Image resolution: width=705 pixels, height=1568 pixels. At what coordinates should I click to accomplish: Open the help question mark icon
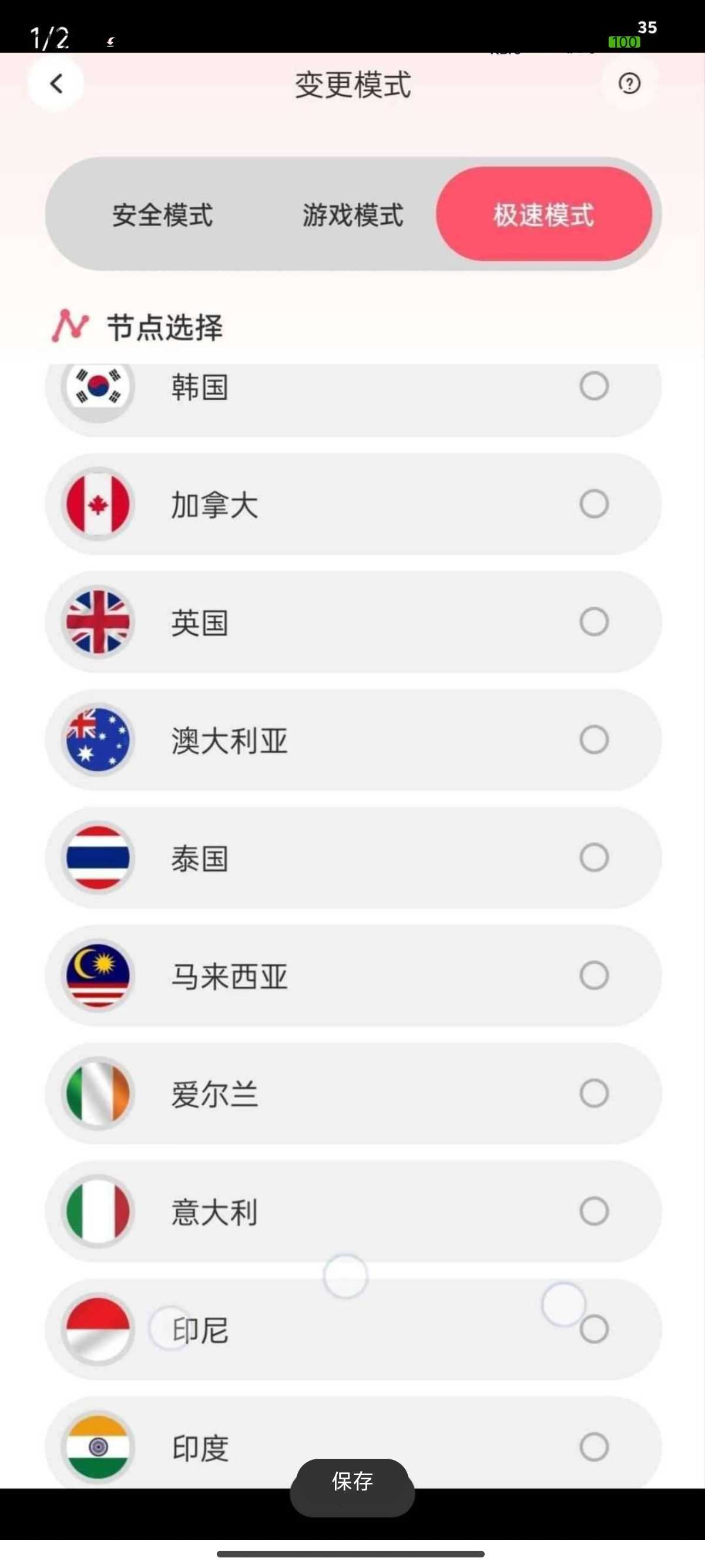coord(629,83)
